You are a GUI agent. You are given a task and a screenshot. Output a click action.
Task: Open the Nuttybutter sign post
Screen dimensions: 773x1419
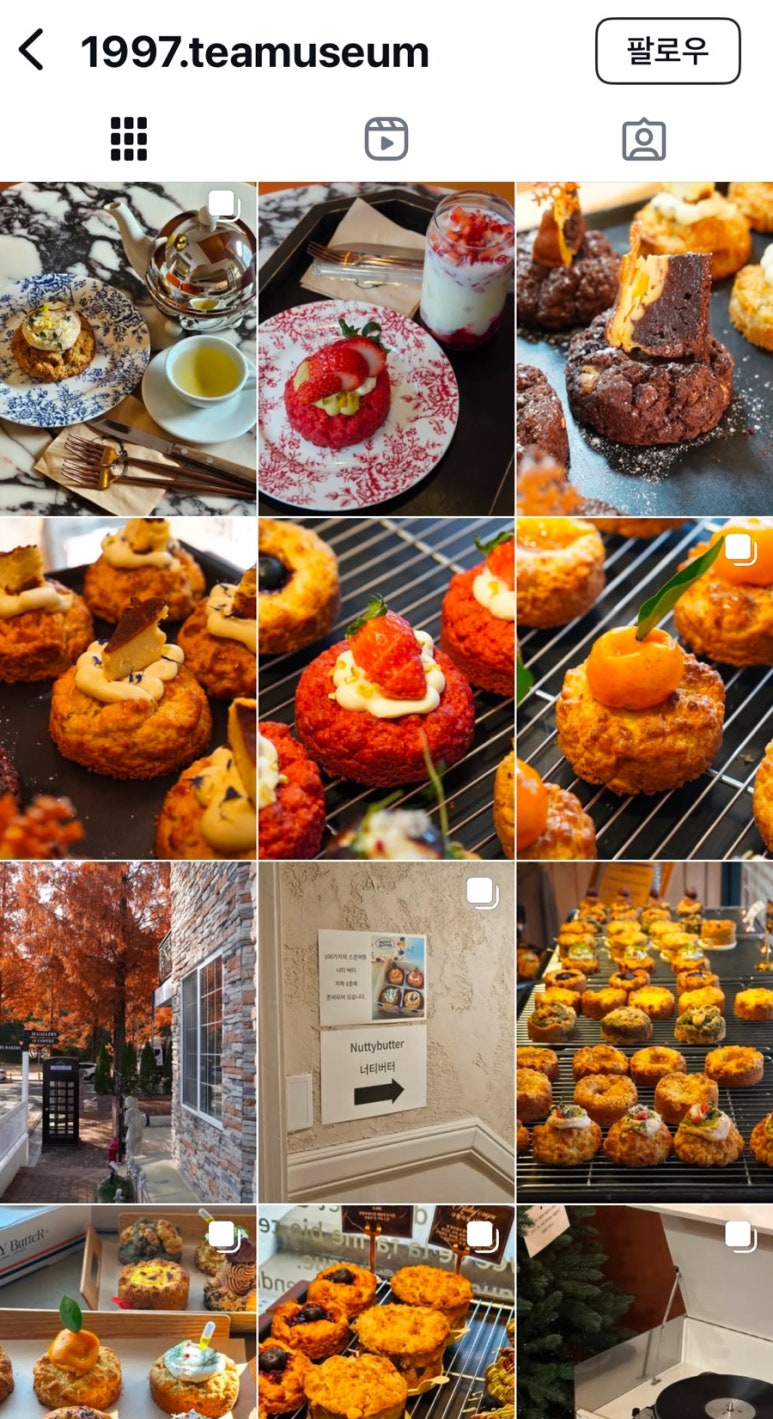coord(386,1032)
